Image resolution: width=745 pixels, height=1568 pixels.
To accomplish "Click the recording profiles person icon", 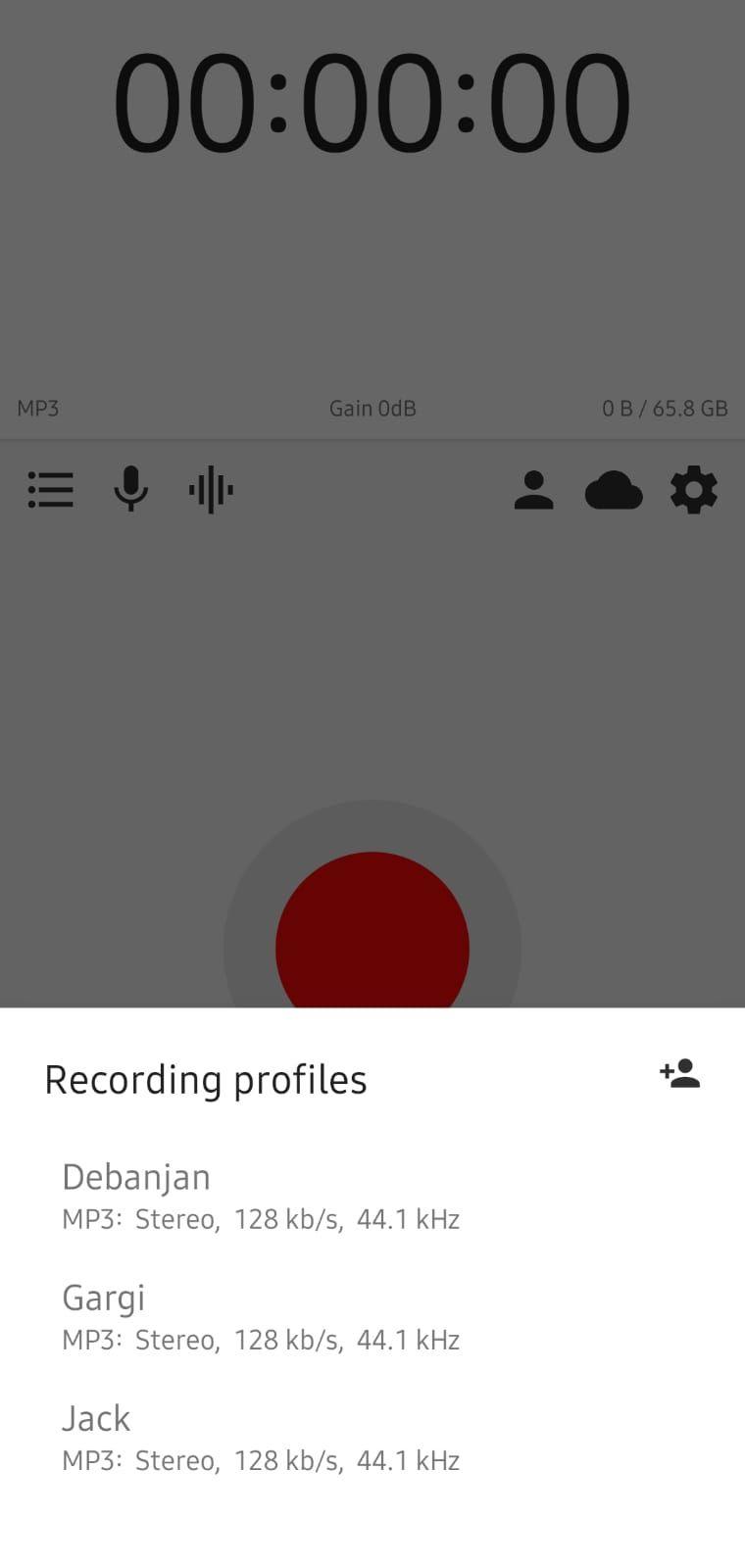I will point(534,489).
